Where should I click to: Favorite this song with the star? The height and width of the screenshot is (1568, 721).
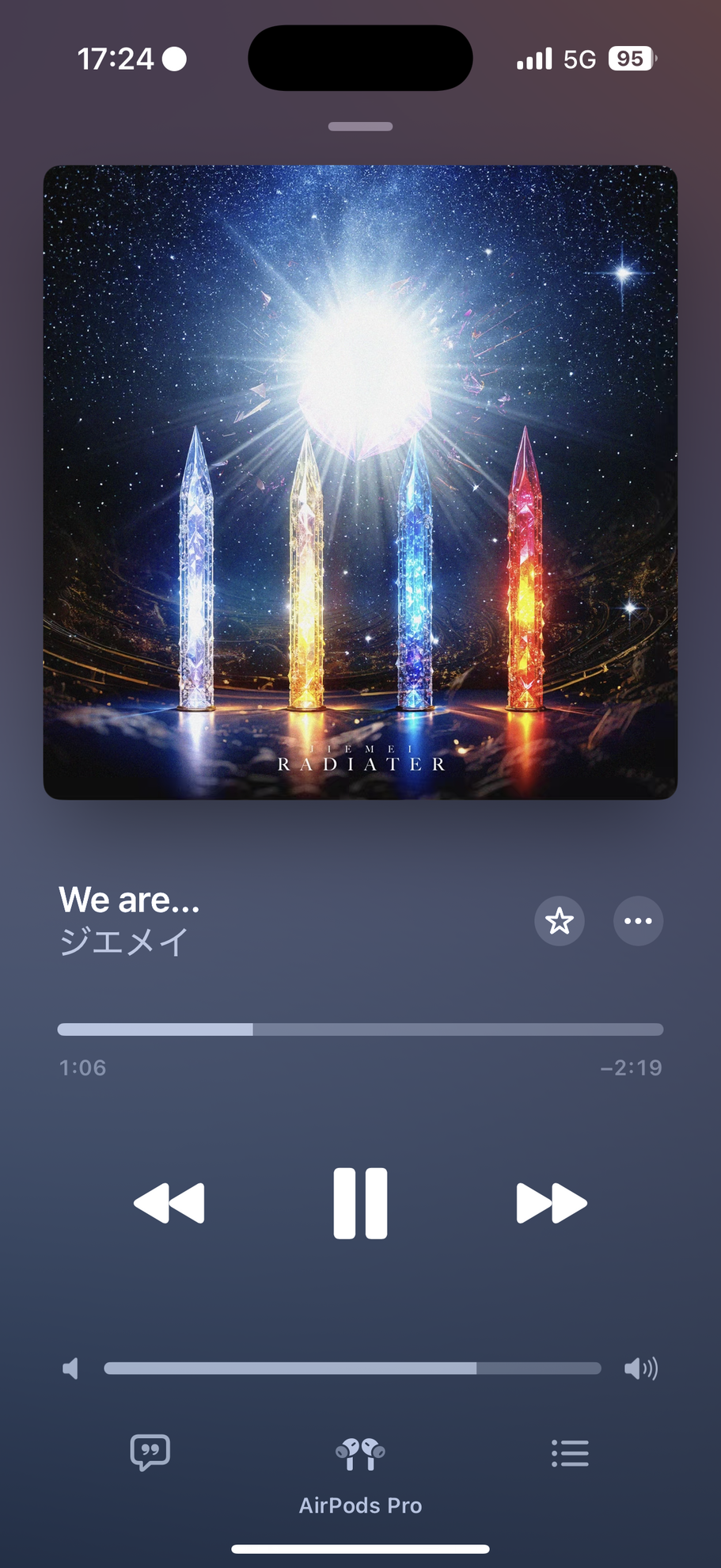click(x=560, y=921)
